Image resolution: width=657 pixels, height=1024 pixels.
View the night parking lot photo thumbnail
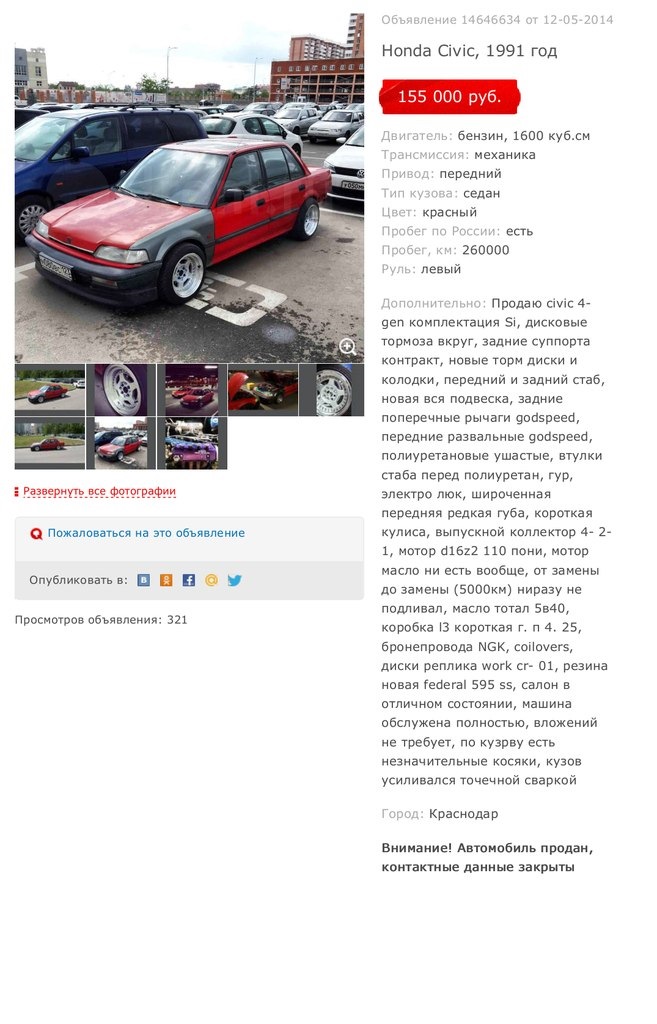pos(191,390)
